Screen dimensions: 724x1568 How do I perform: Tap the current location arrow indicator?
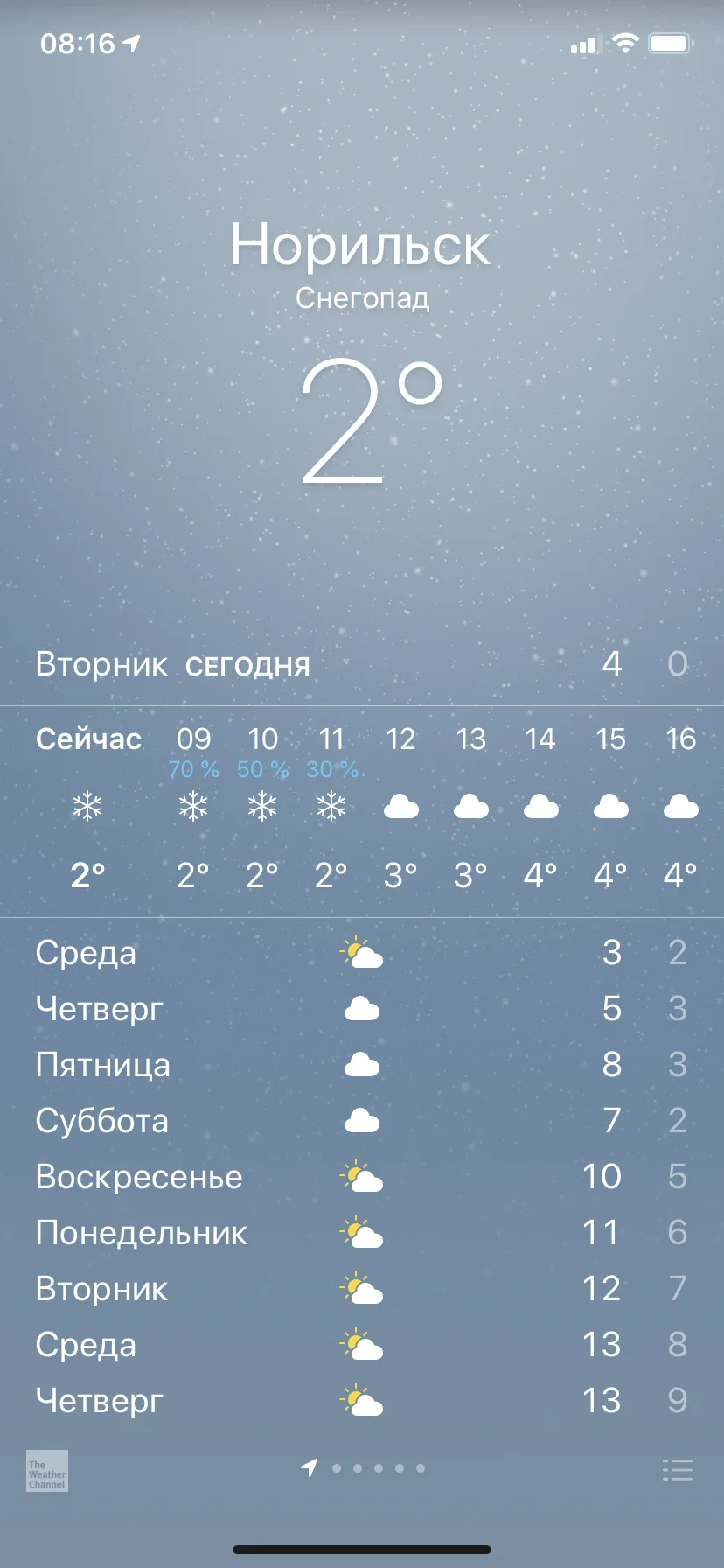[310, 1469]
